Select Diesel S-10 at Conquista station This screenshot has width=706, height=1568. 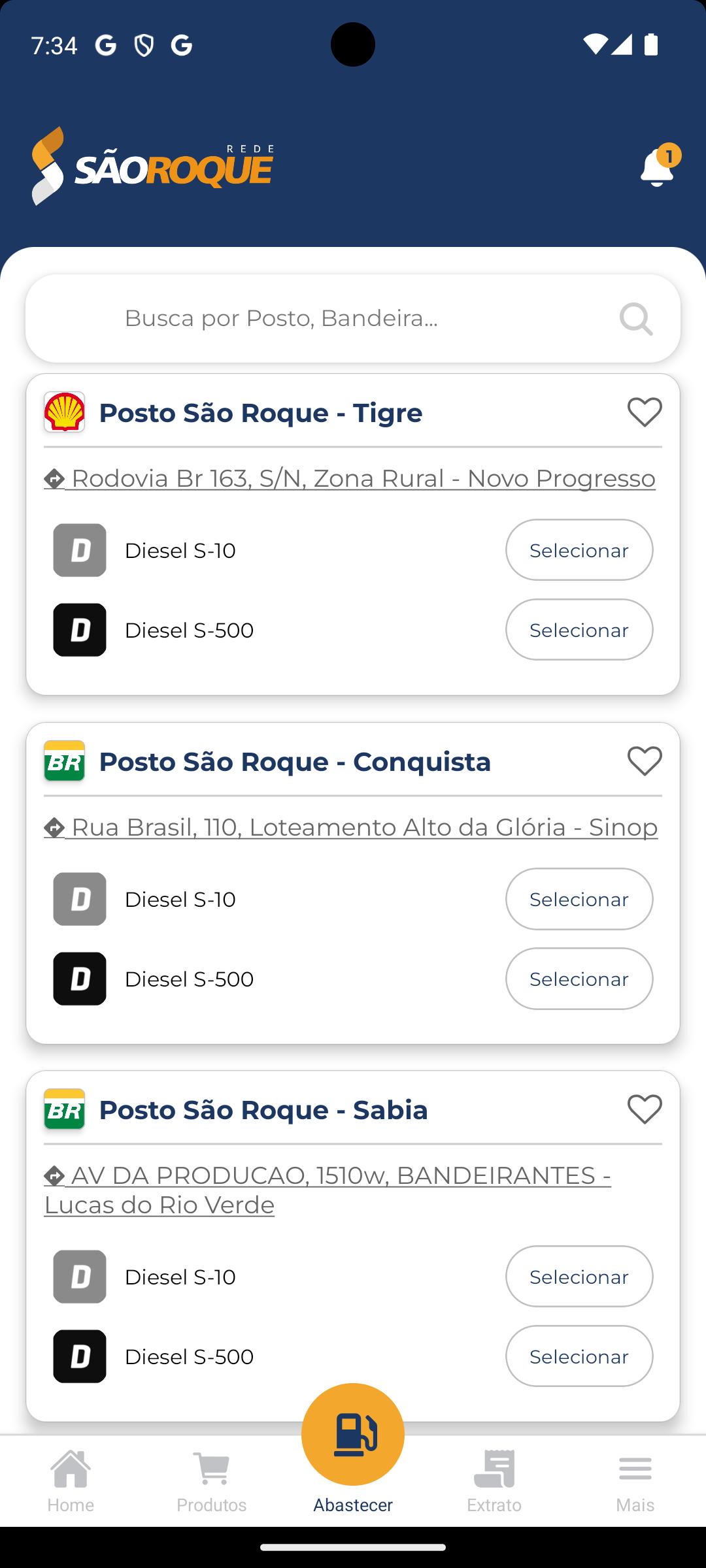(579, 899)
